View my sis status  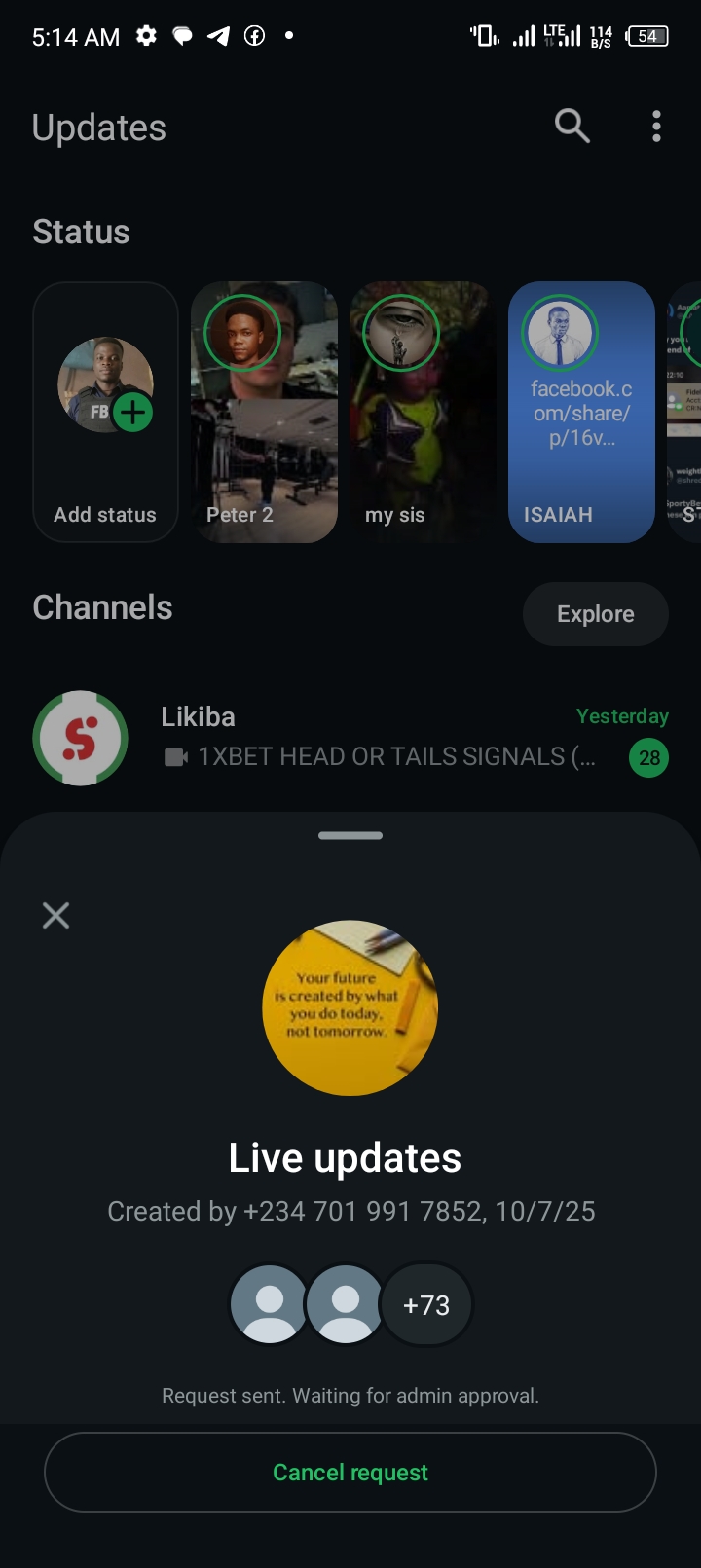[423, 412]
